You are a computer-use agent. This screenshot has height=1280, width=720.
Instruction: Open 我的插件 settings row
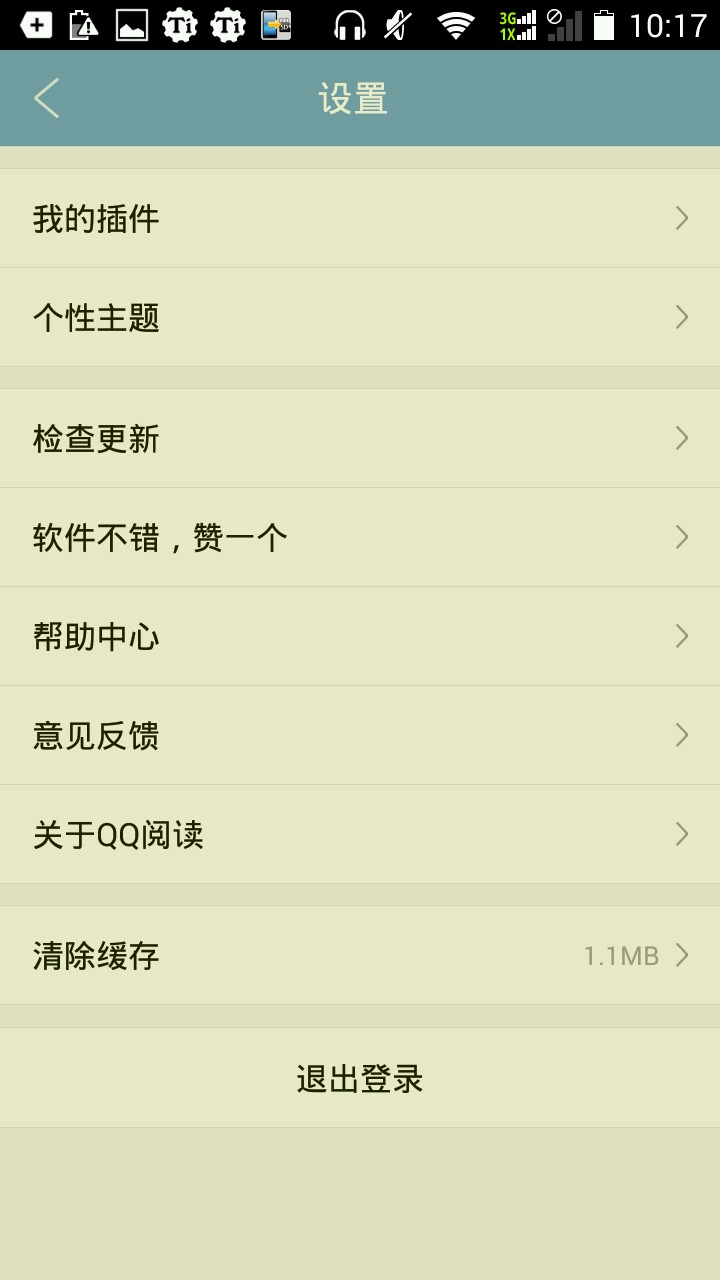coord(360,218)
